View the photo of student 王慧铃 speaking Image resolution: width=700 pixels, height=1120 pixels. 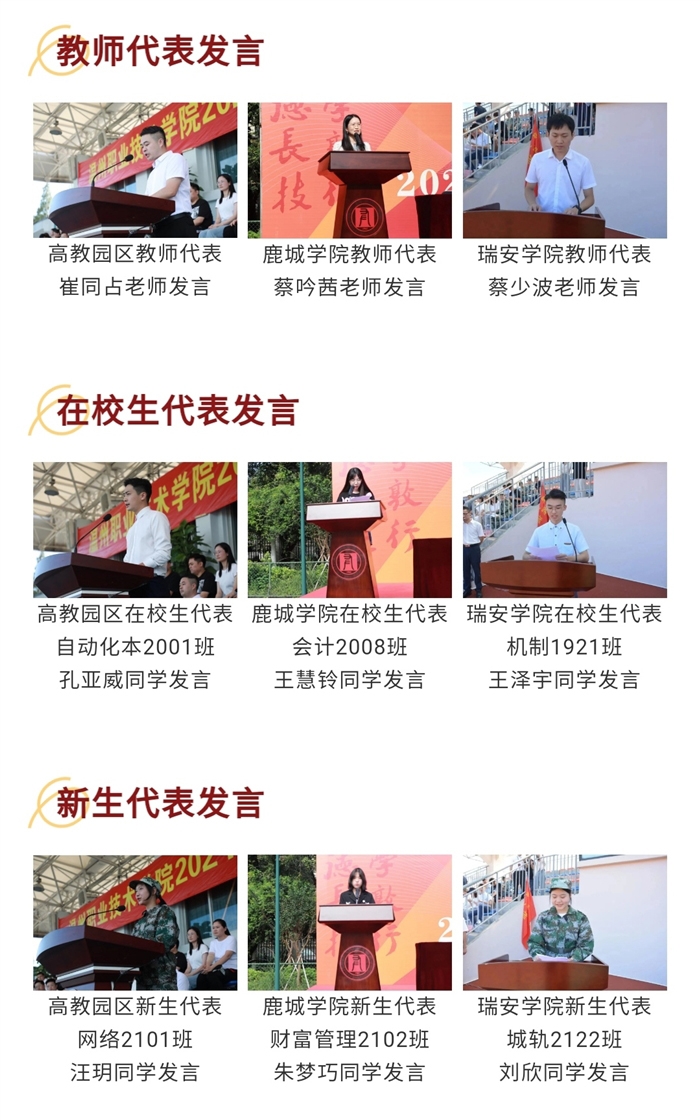(349, 530)
